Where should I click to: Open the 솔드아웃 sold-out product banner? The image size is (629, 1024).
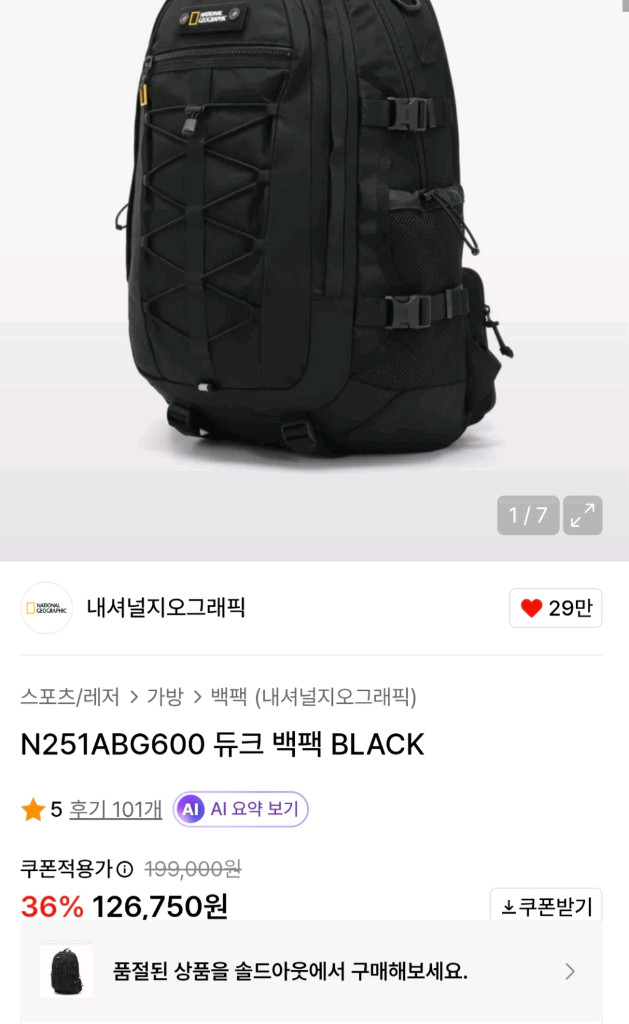[x=311, y=971]
